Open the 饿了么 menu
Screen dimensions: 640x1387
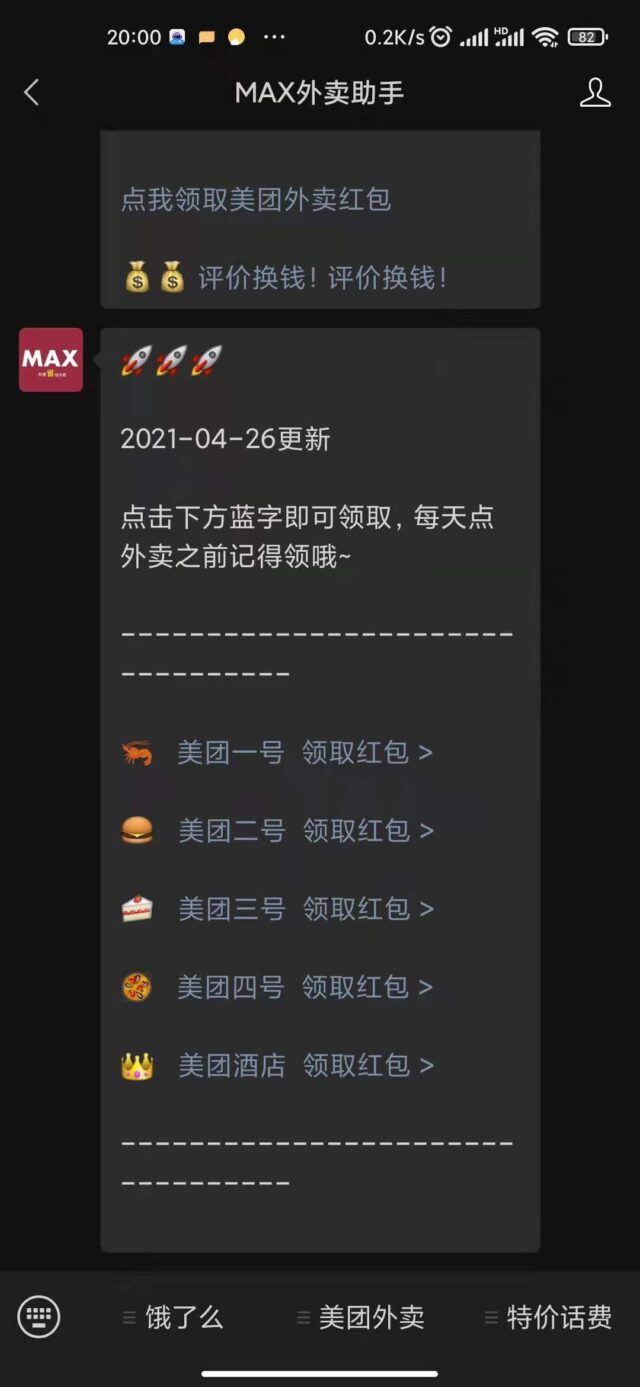174,1318
